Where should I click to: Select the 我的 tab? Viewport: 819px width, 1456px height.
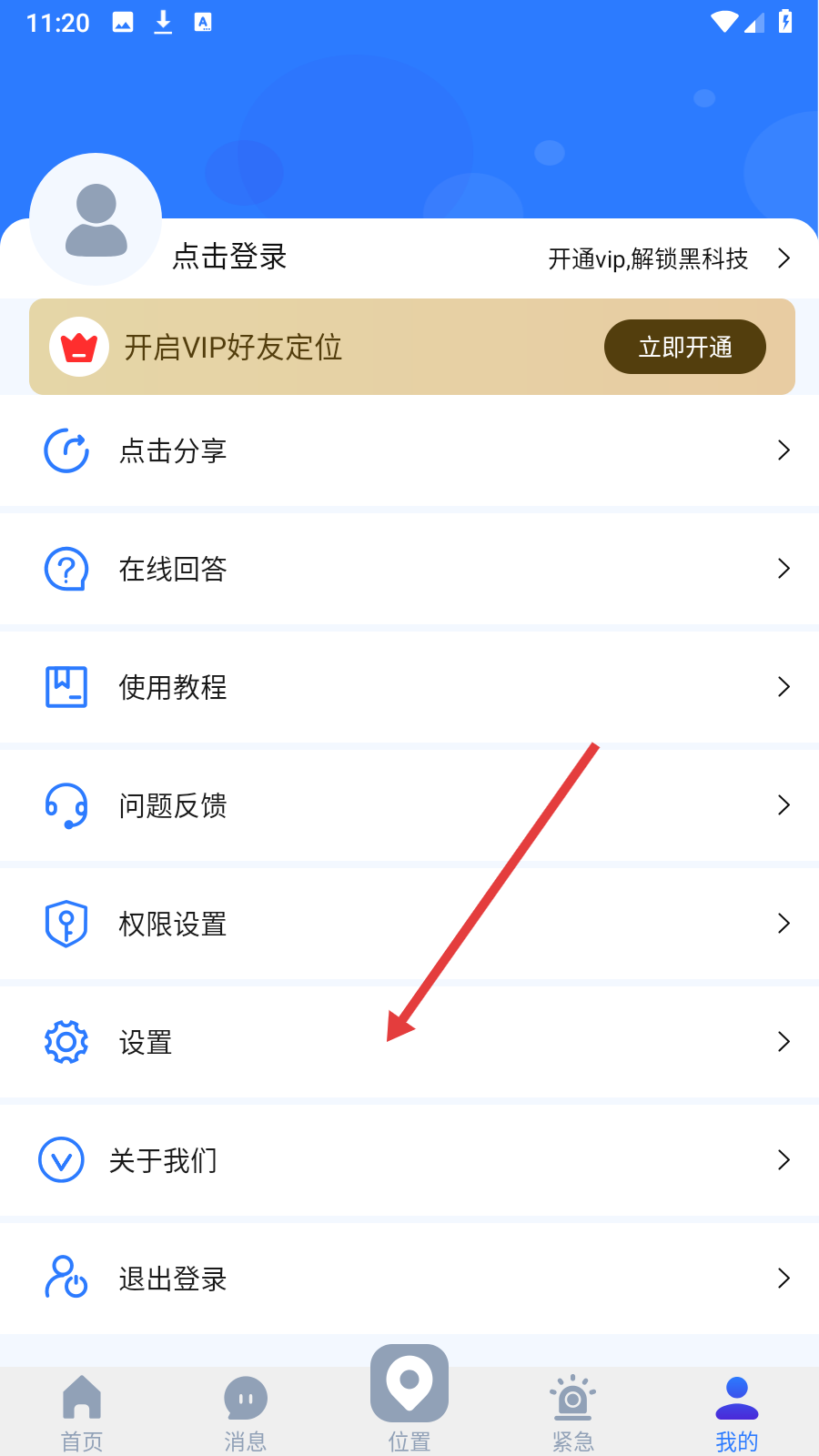(737, 1413)
